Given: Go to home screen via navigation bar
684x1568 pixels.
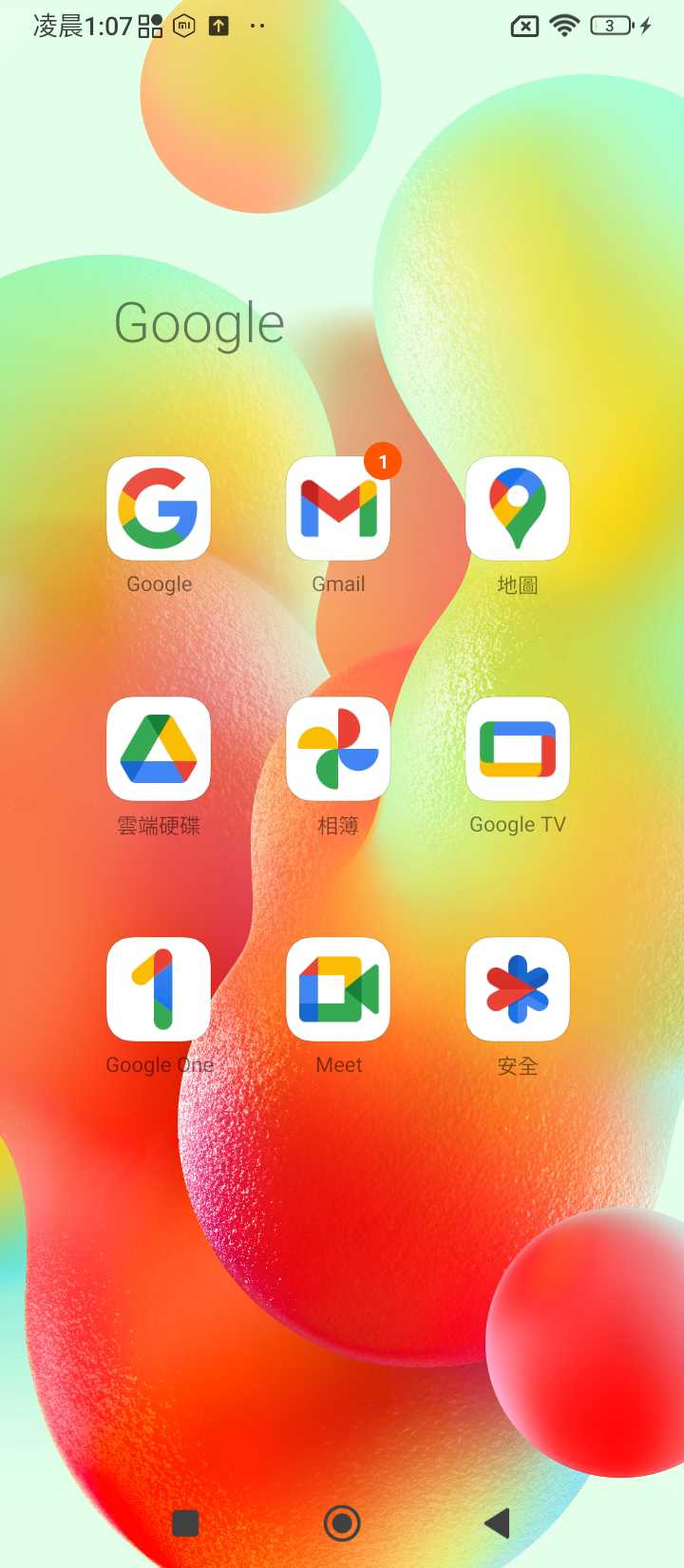Looking at the screenshot, I should tap(342, 1523).
